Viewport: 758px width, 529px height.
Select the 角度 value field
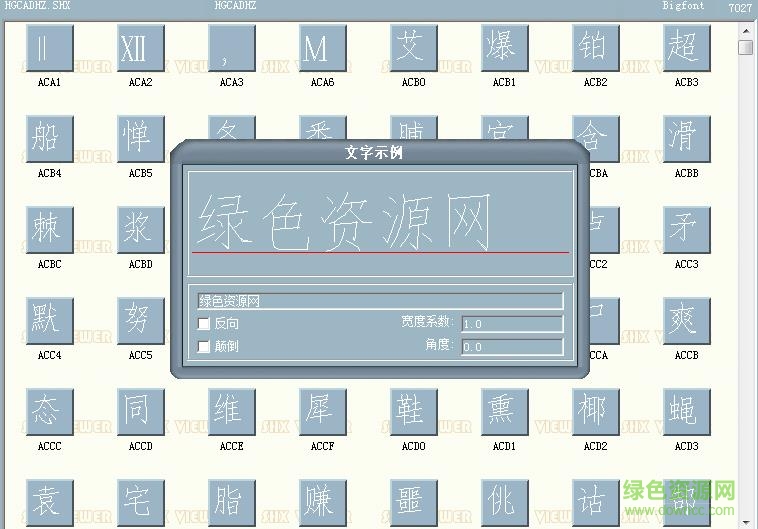click(511, 347)
